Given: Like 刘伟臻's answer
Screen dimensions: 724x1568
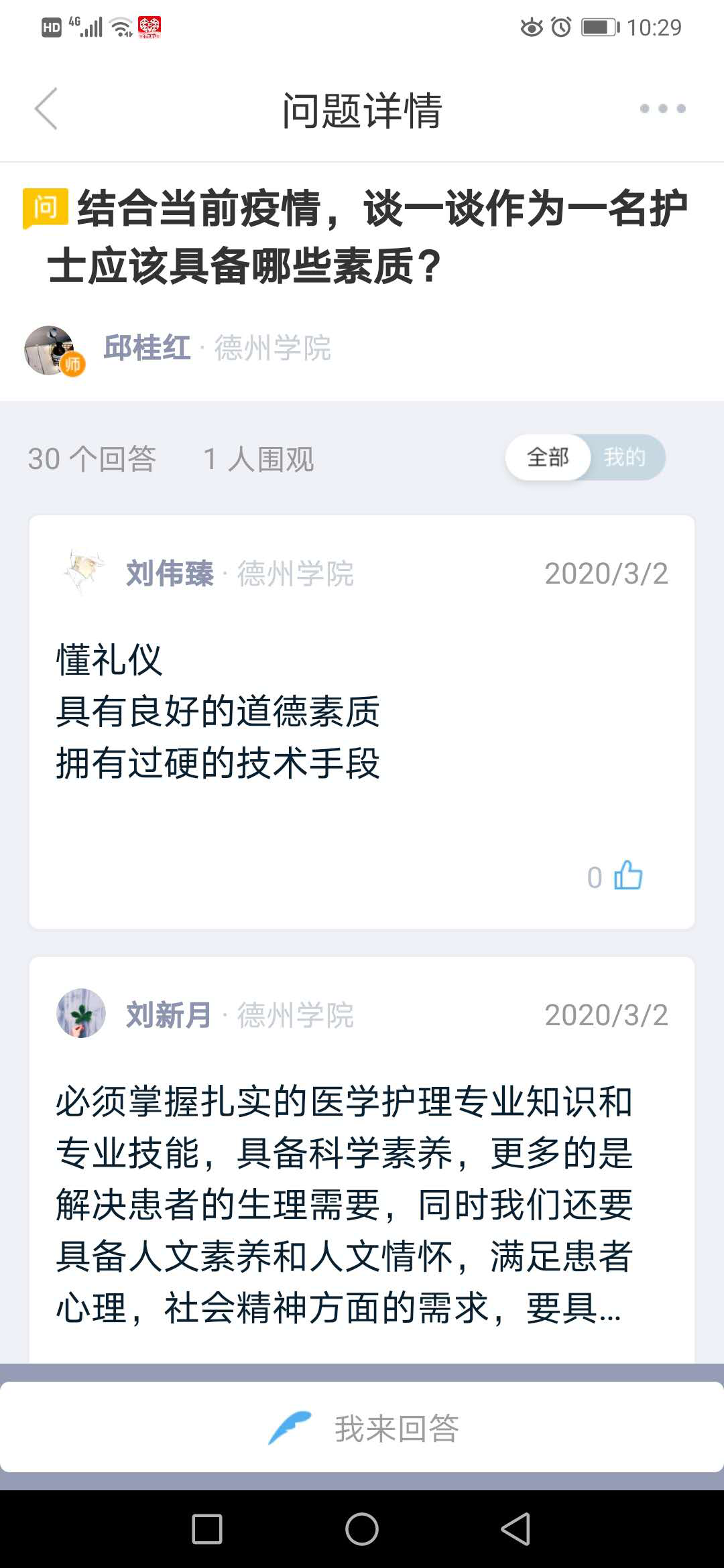Looking at the screenshot, I should click(628, 875).
